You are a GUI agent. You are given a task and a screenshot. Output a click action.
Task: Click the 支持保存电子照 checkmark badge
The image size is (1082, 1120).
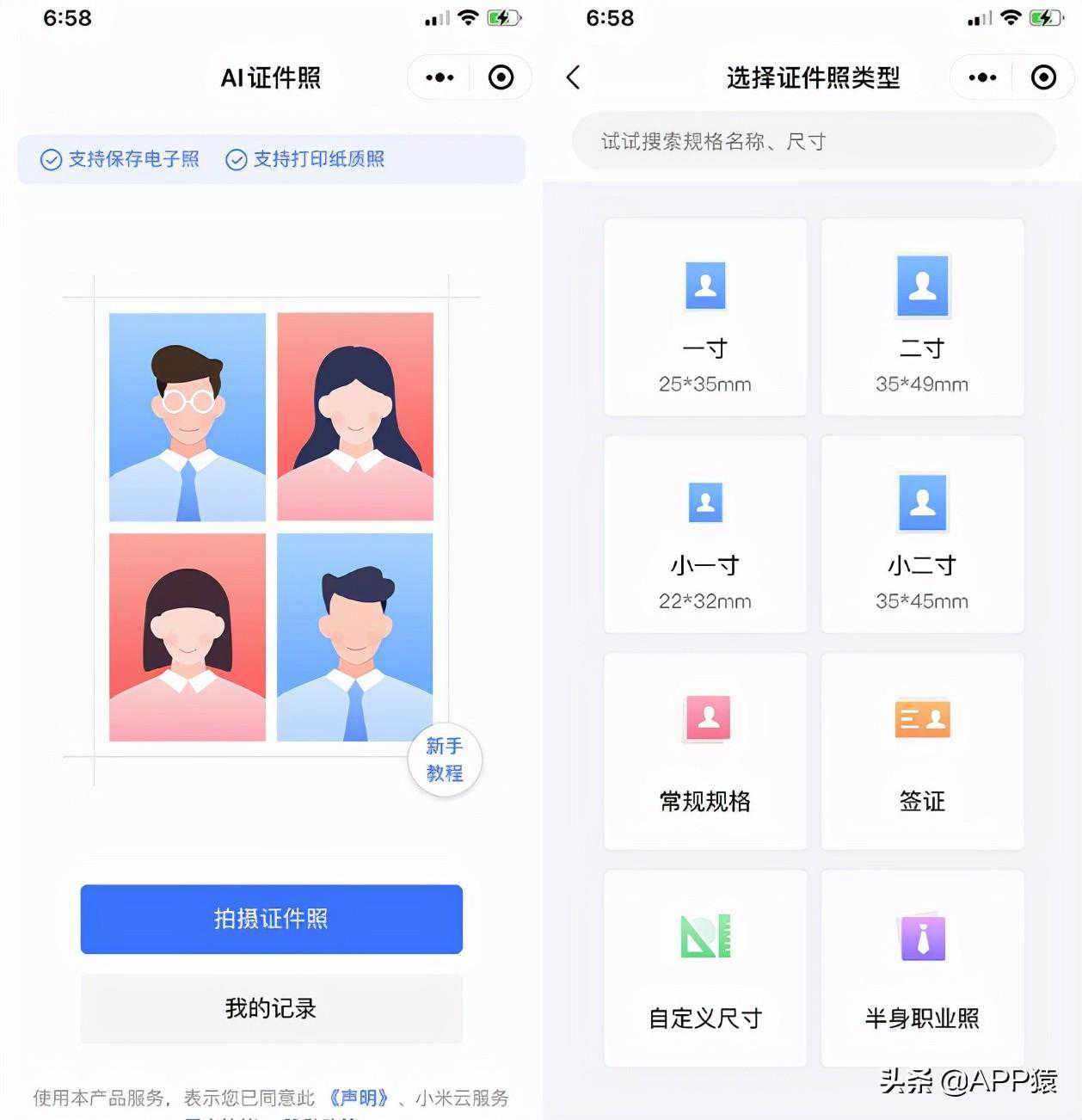coord(49,158)
